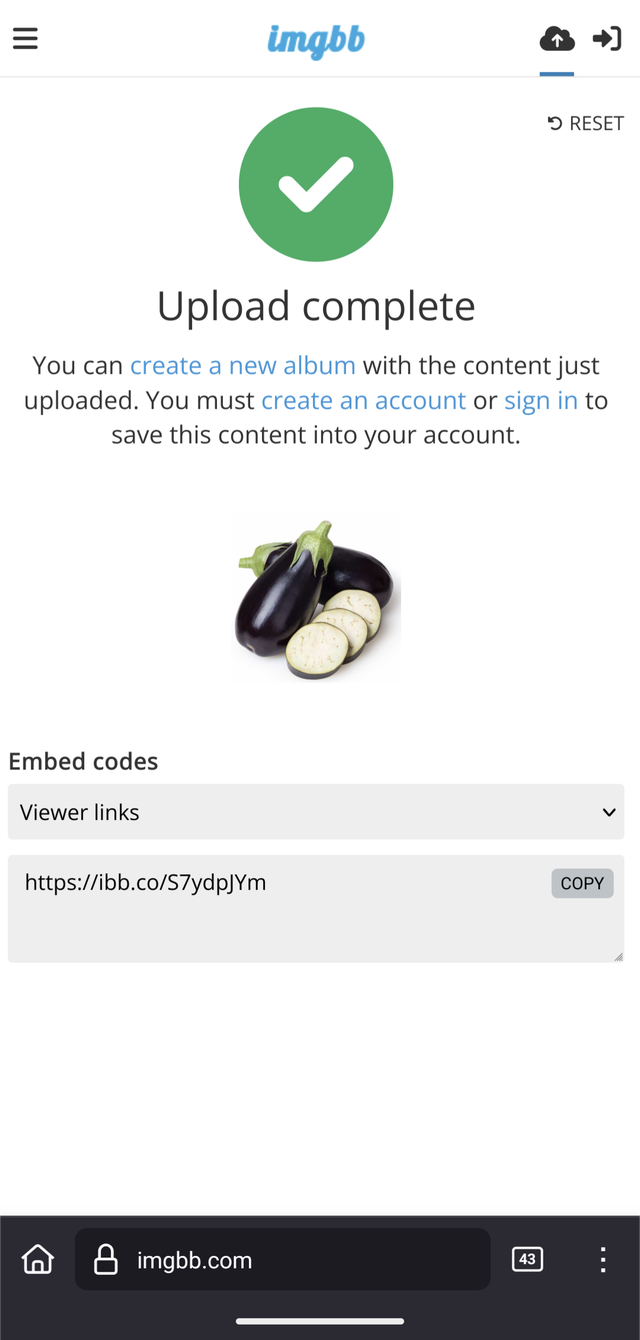Screen dimensions: 640x1340
Task: Follow the create a new album link
Action: click(x=243, y=366)
